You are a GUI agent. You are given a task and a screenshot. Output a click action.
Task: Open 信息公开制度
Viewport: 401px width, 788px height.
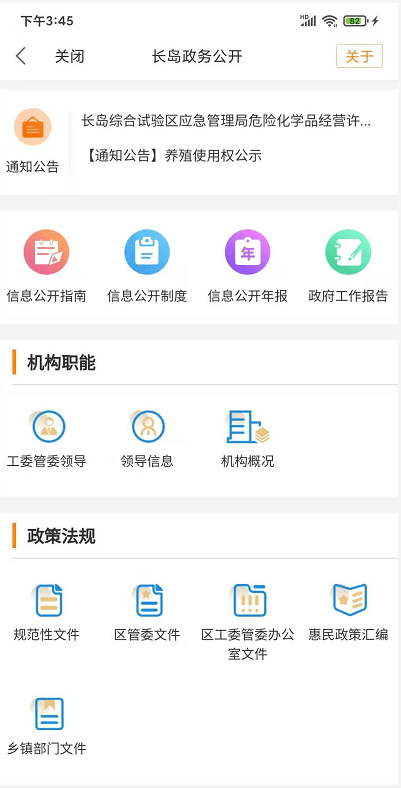(x=147, y=267)
